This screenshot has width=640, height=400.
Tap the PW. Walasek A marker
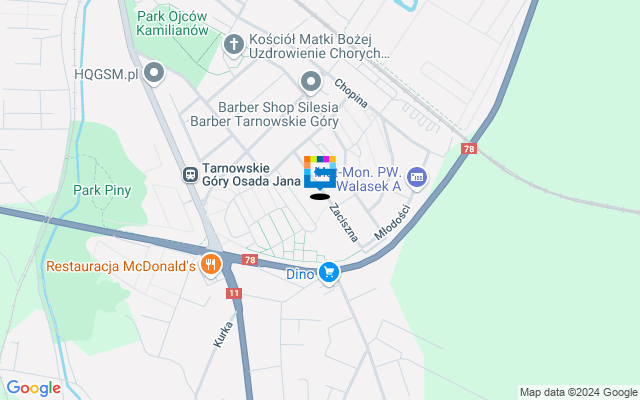point(418,177)
